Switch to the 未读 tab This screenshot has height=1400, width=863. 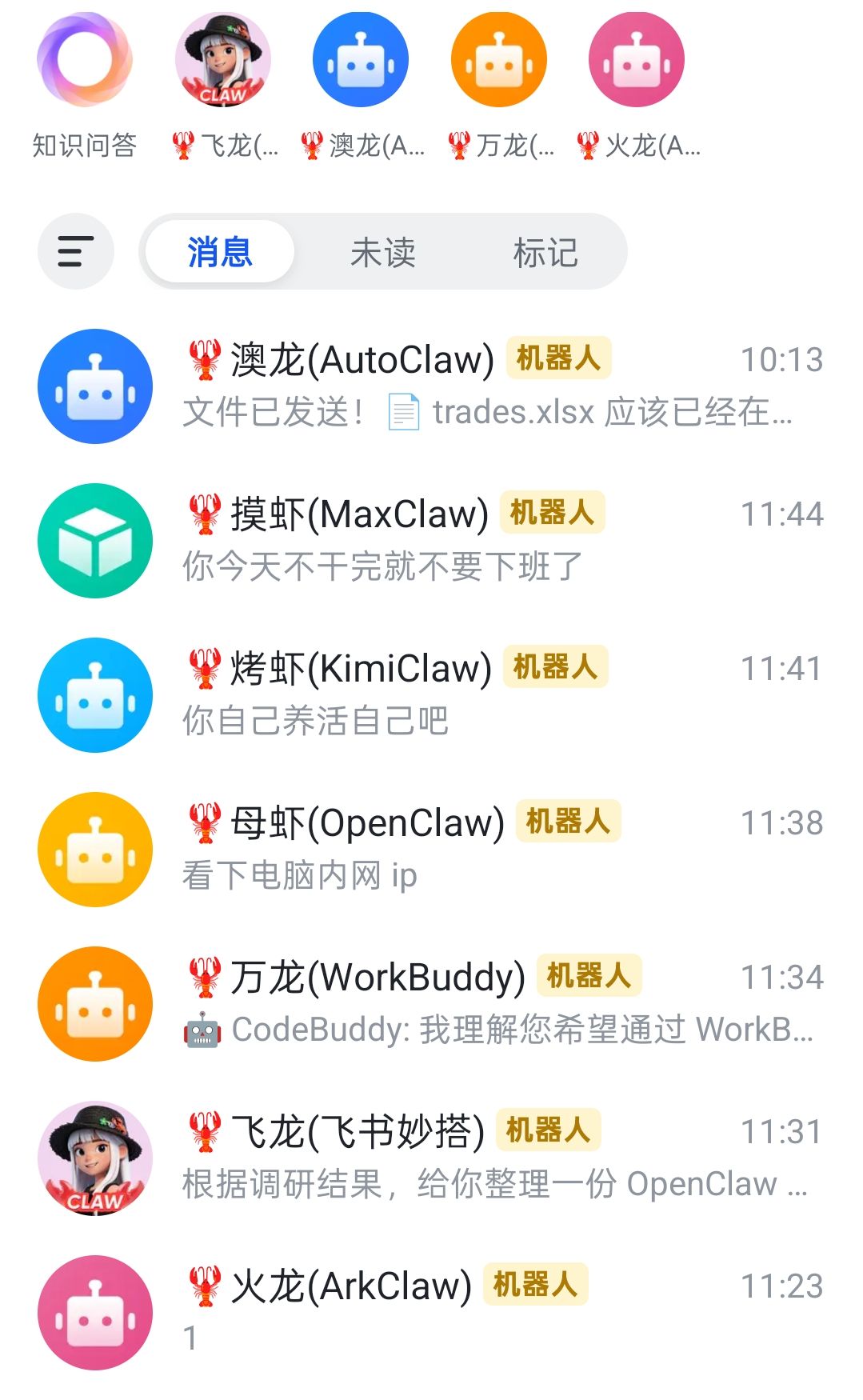point(383,251)
